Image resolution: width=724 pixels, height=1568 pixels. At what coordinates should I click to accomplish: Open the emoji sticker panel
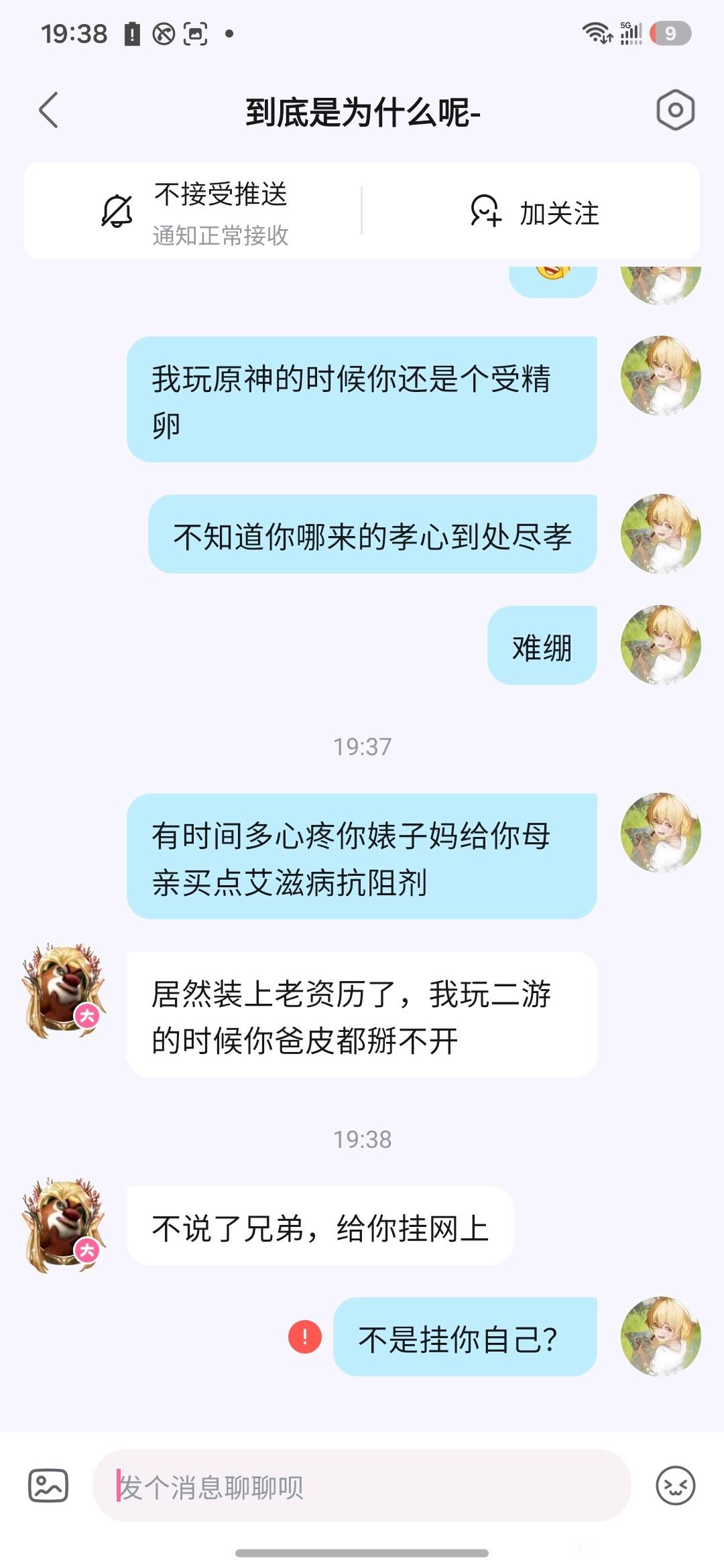pyautogui.click(x=675, y=1486)
